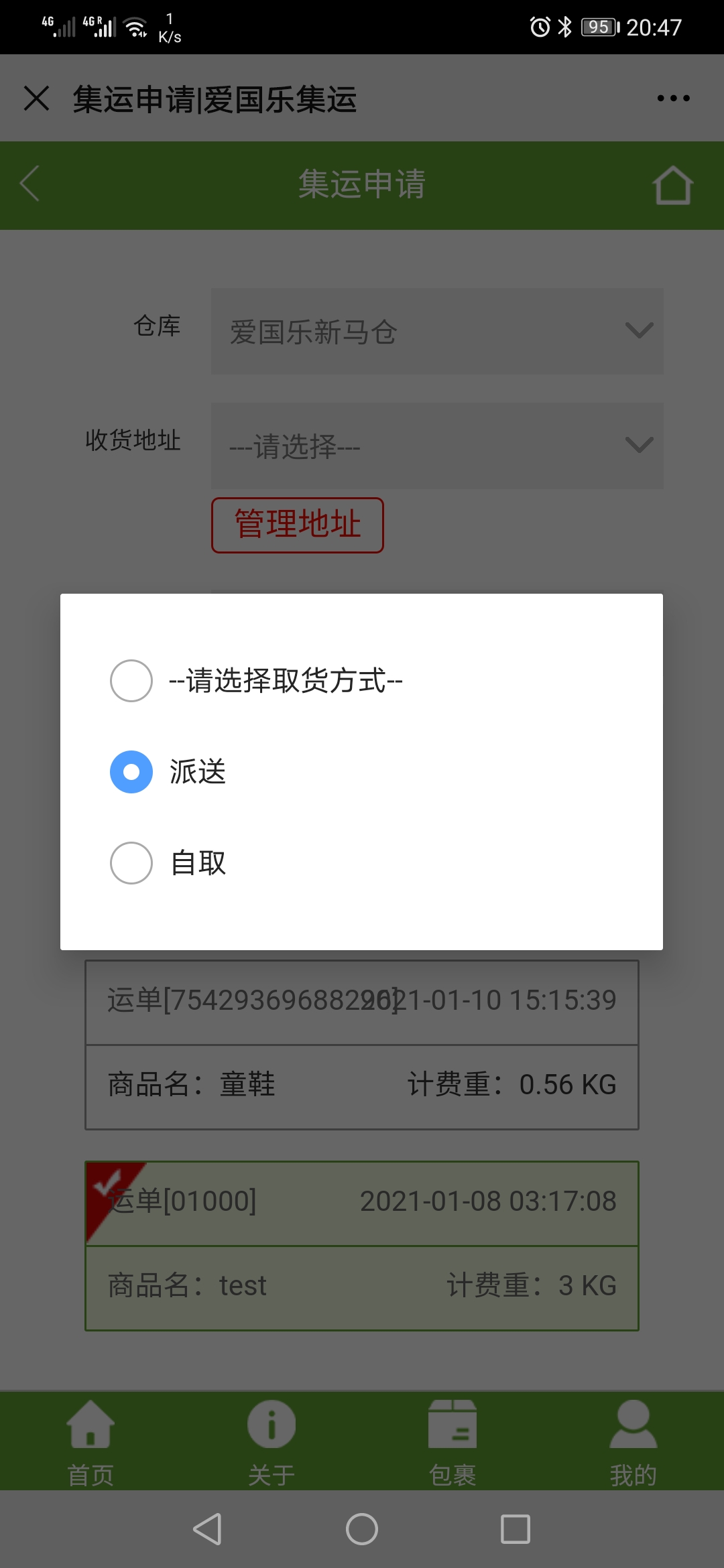Tap the 管理地址 button

coord(298,525)
